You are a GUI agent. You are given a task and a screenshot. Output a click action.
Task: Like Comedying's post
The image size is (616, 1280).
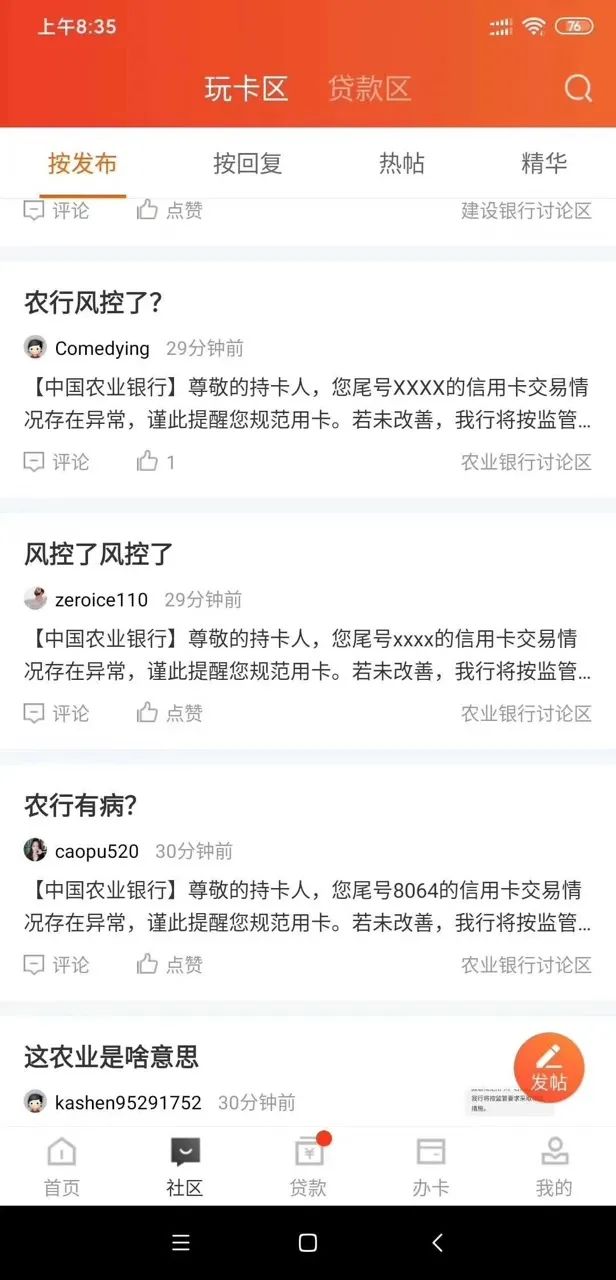tap(156, 461)
